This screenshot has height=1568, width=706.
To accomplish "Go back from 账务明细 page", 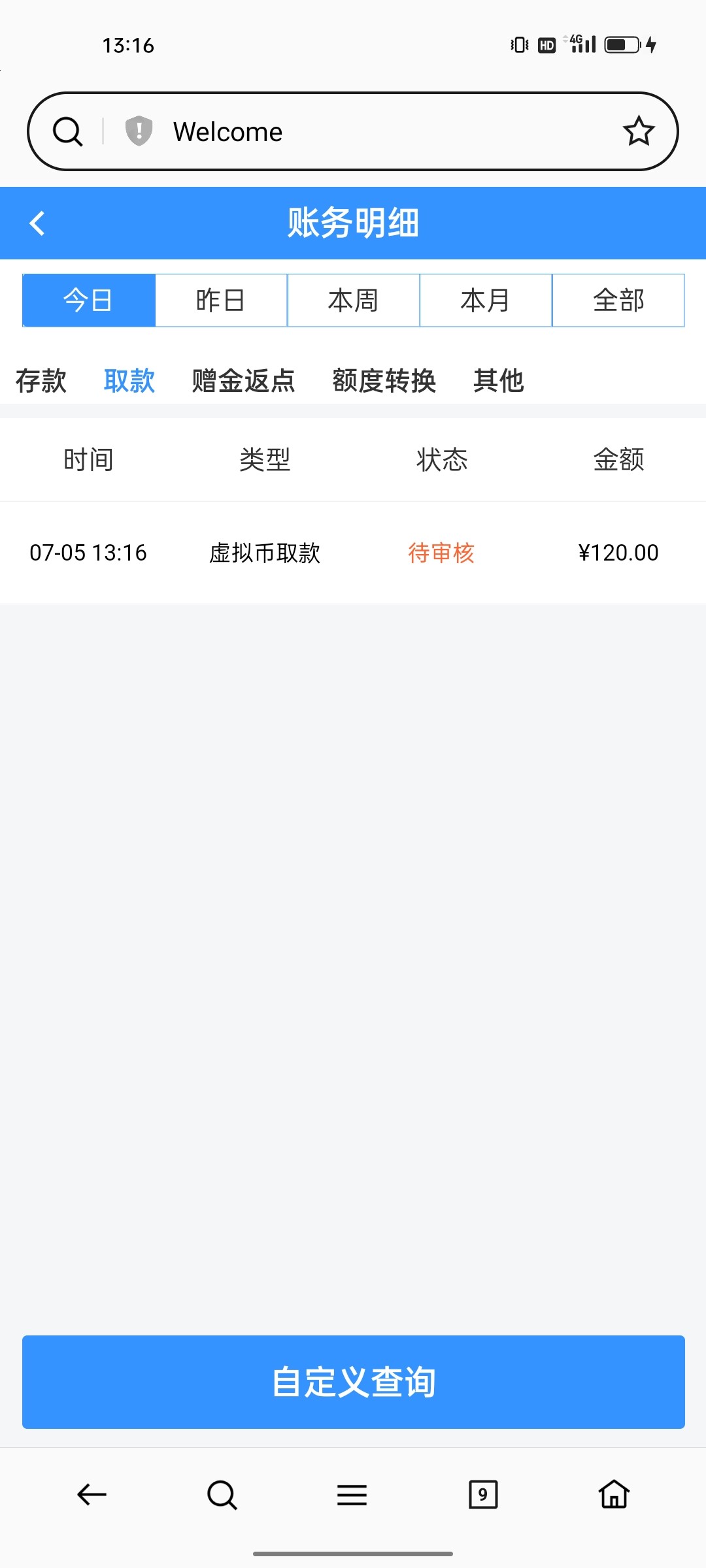I will (37, 223).
